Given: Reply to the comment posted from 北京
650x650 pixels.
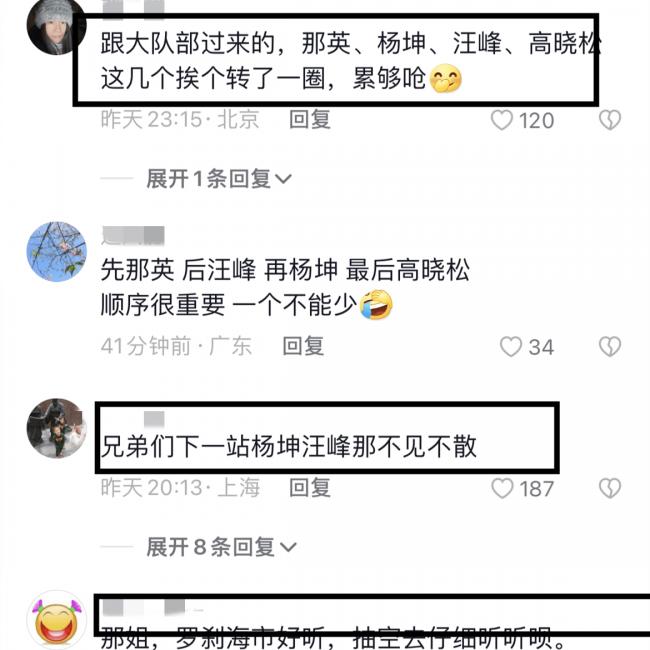Looking at the screenshot, I should (x=309, y=120).
